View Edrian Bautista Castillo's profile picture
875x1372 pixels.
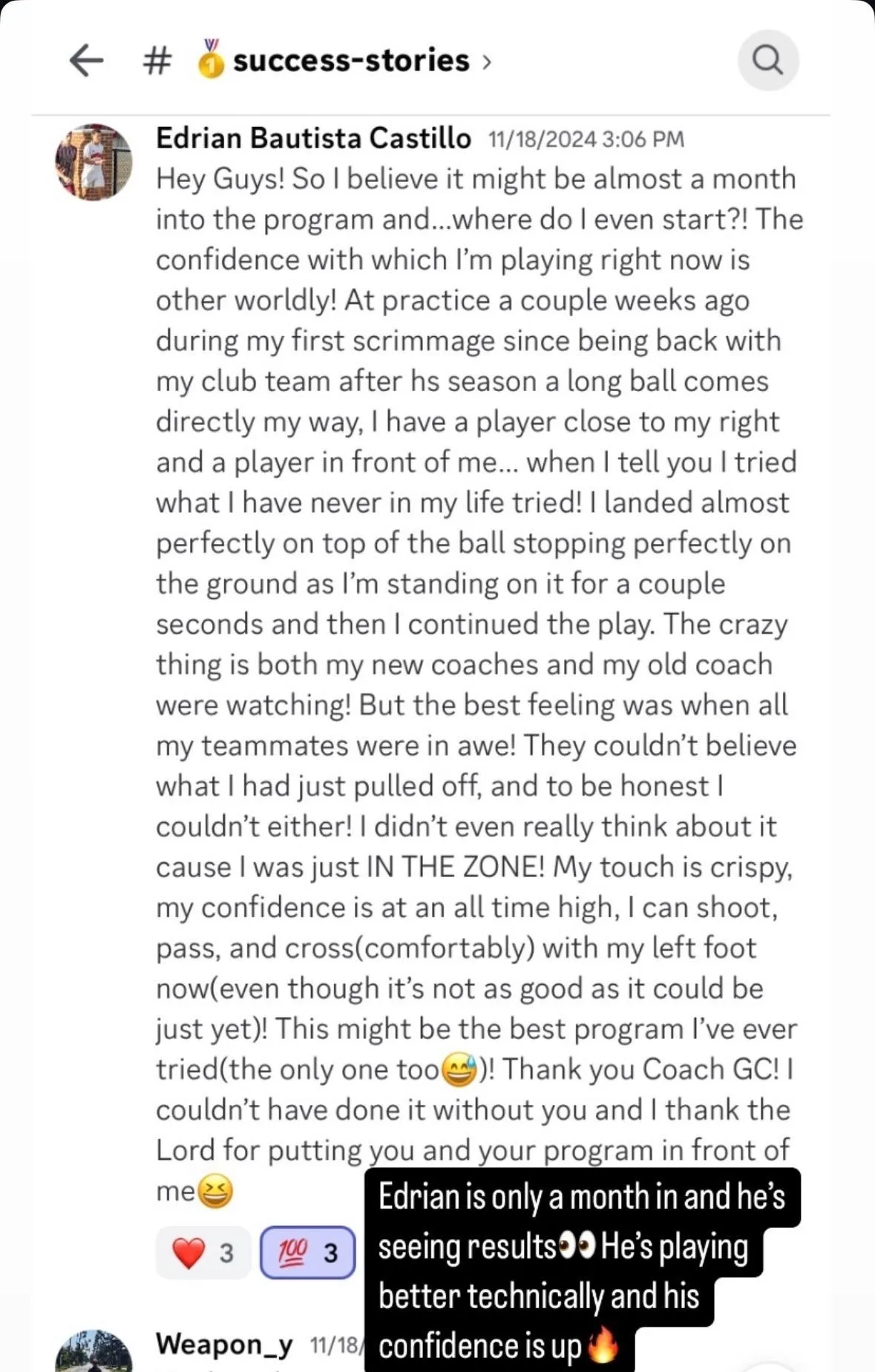(94, 163)
